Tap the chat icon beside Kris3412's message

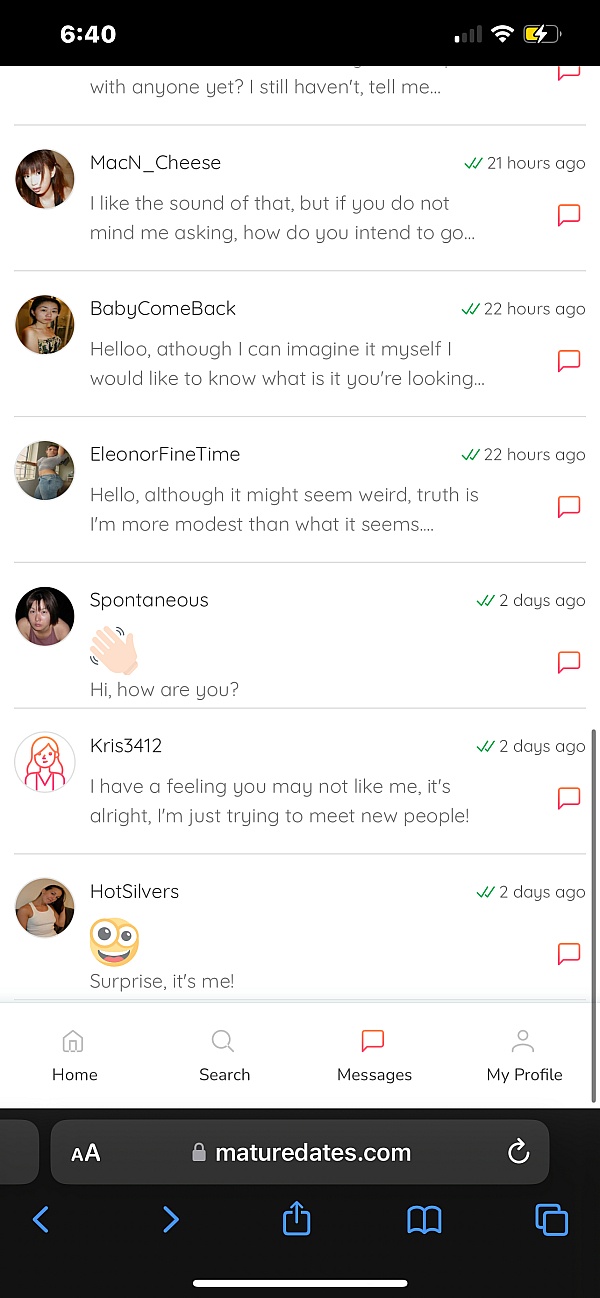(569, 798)
